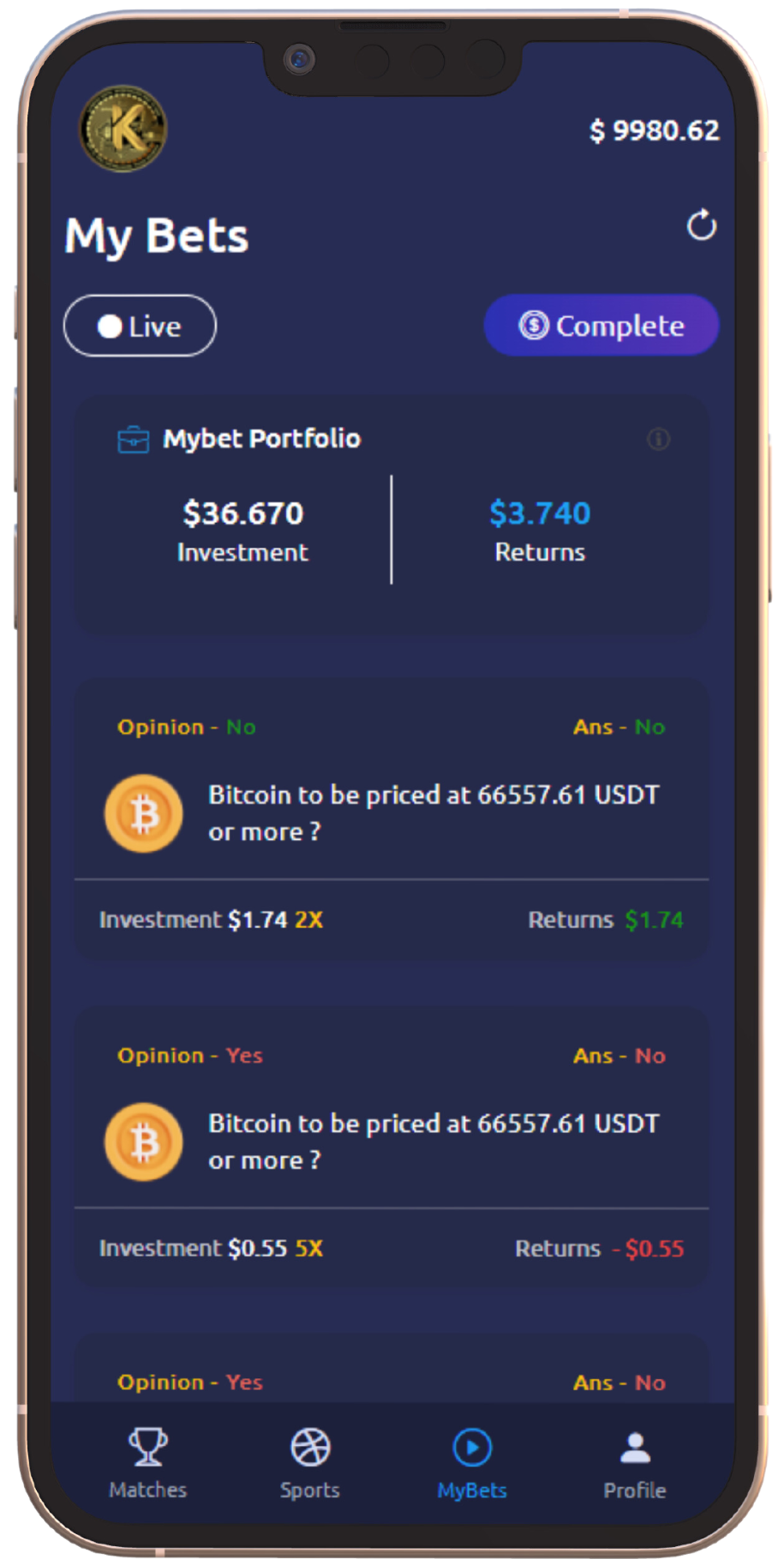Open the Mybet Portfolio info icon
The height and width of the screenshot is (1565, 784).
coord(658,439)
